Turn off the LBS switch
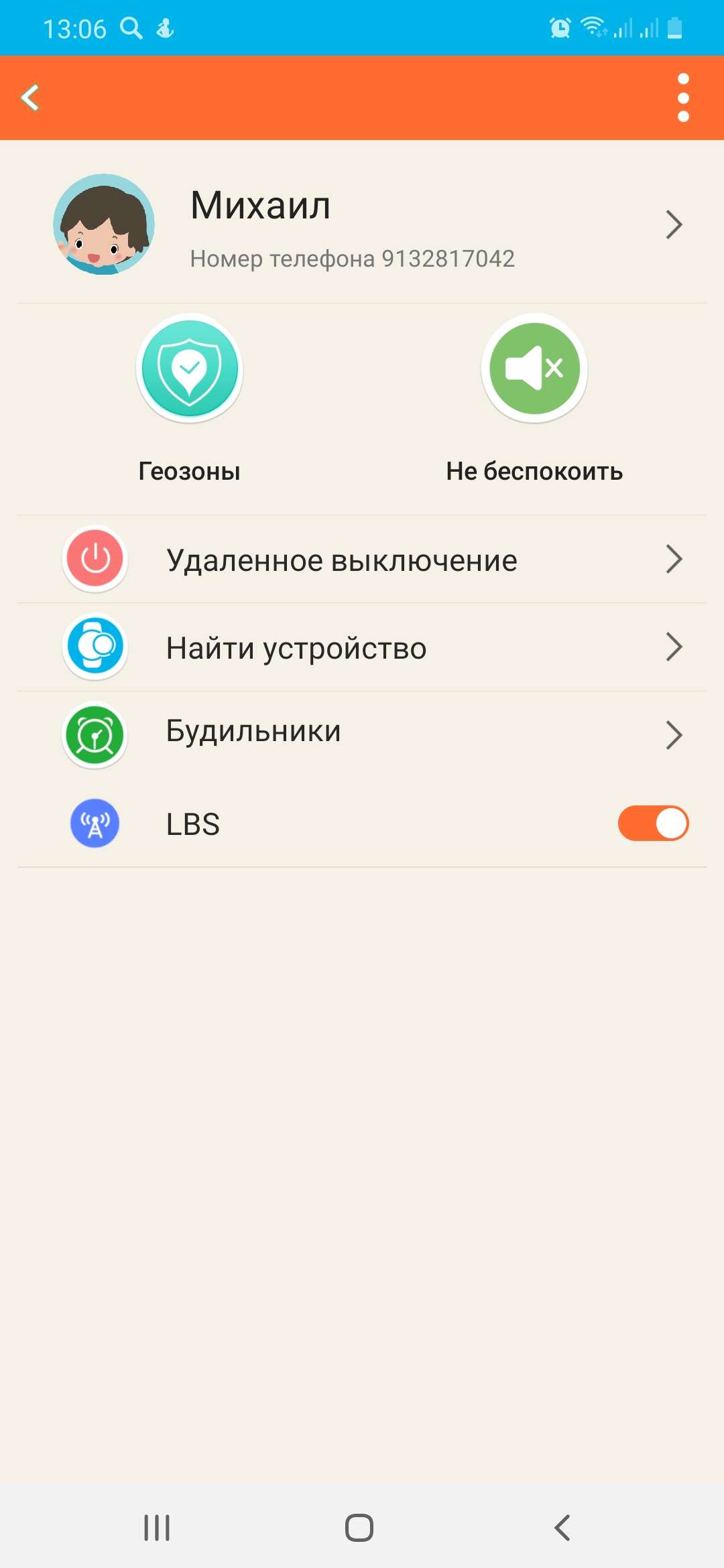Image resolution: width=724 pixels, height=1568 pixels. click(x=653, y=823)
